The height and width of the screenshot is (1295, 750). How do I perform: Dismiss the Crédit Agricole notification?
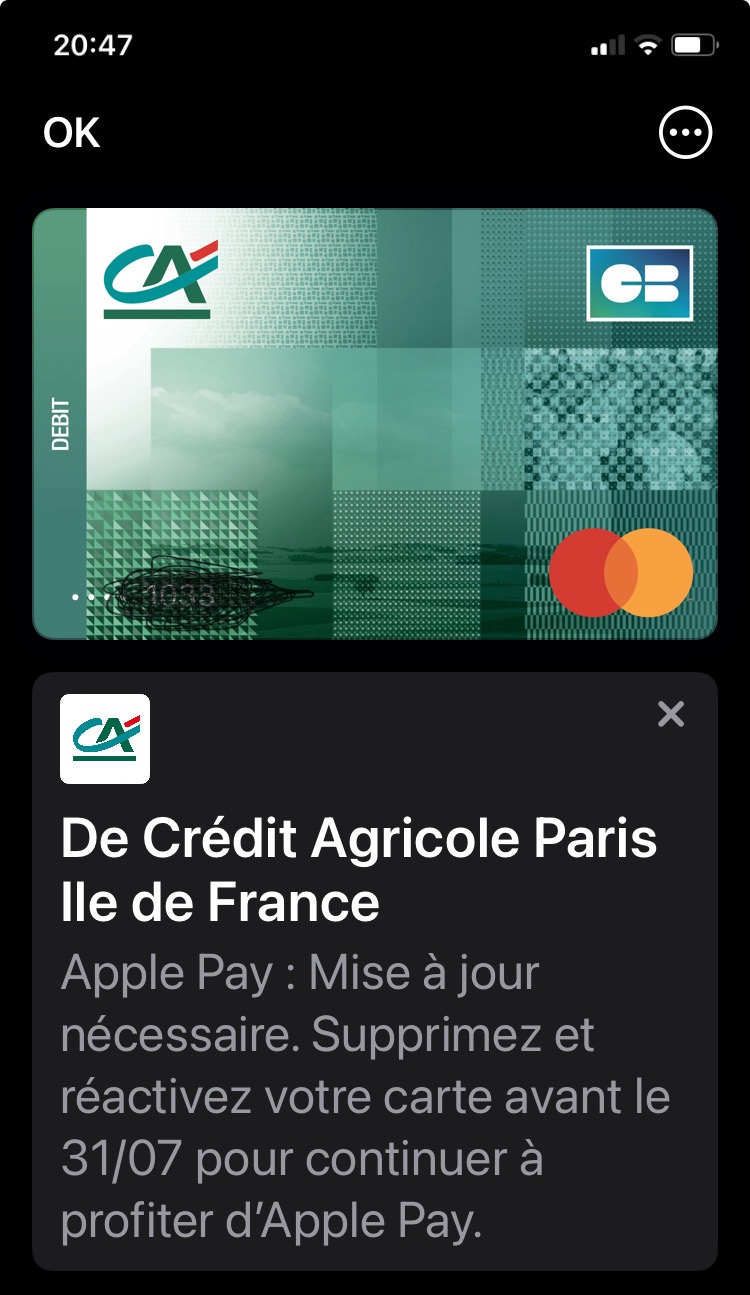[x=670, y=714]
